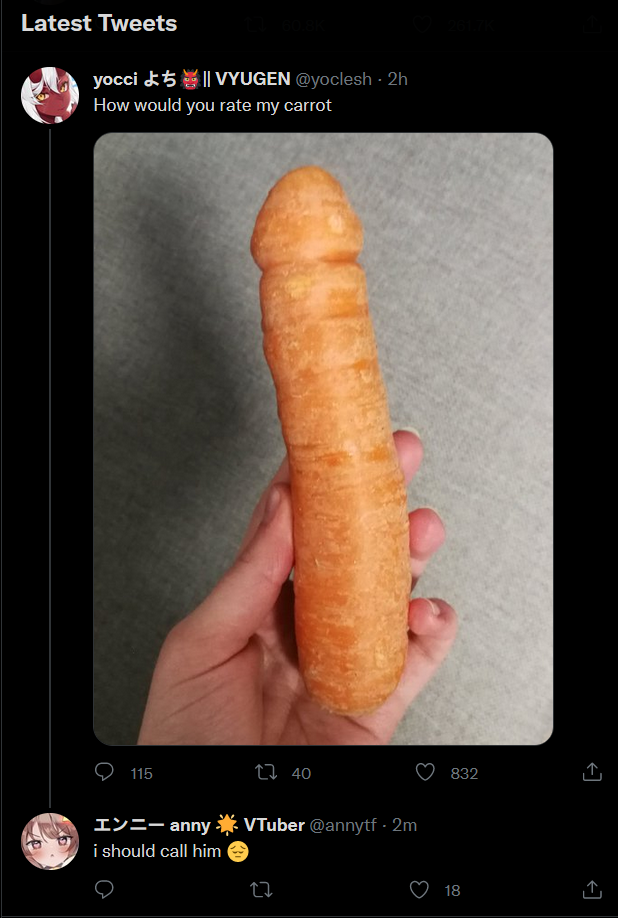Share yocci's carrot tweet
This screenshot has width=618, height=918.
[592, 772]
